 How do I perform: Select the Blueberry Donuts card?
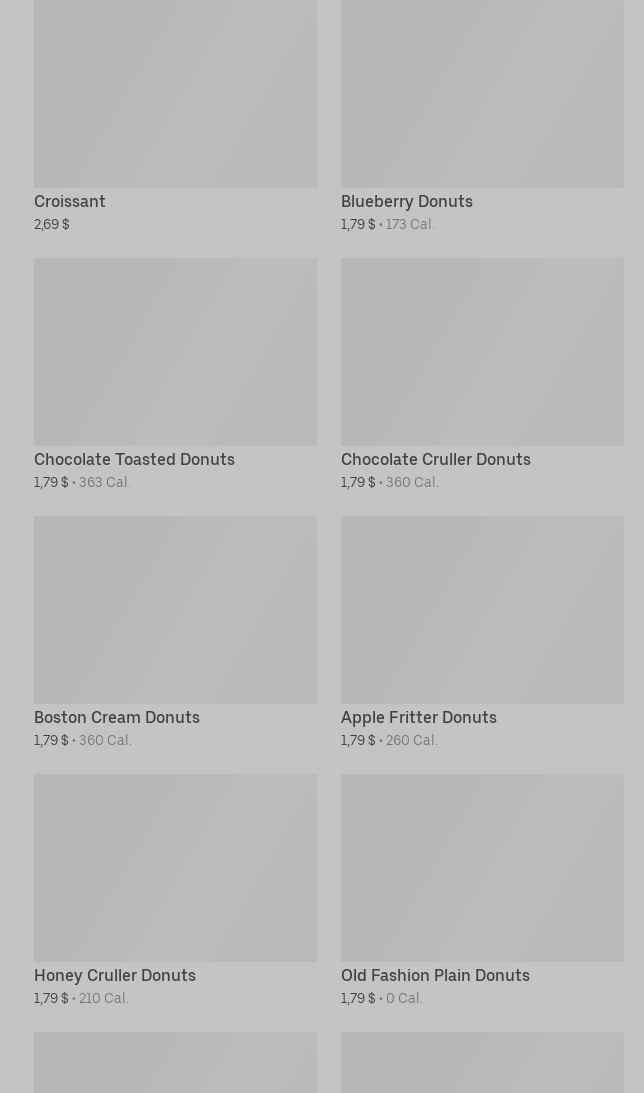click(482, 116)
